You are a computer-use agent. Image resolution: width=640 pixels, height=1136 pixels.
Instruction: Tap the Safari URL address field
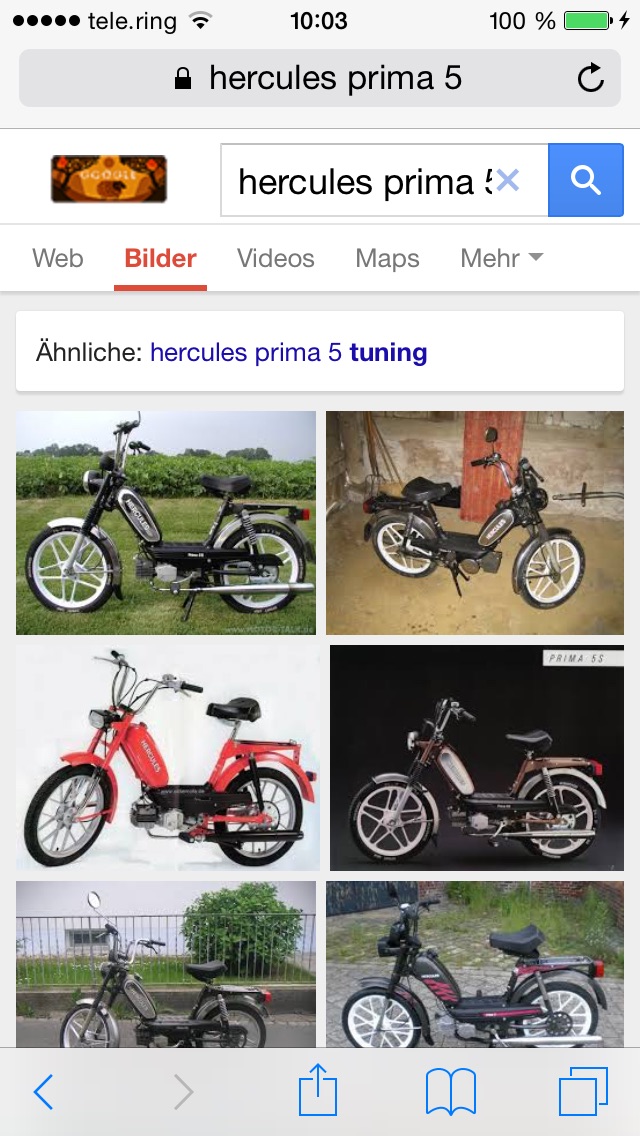pyautogui.click(x=320, y=79)
